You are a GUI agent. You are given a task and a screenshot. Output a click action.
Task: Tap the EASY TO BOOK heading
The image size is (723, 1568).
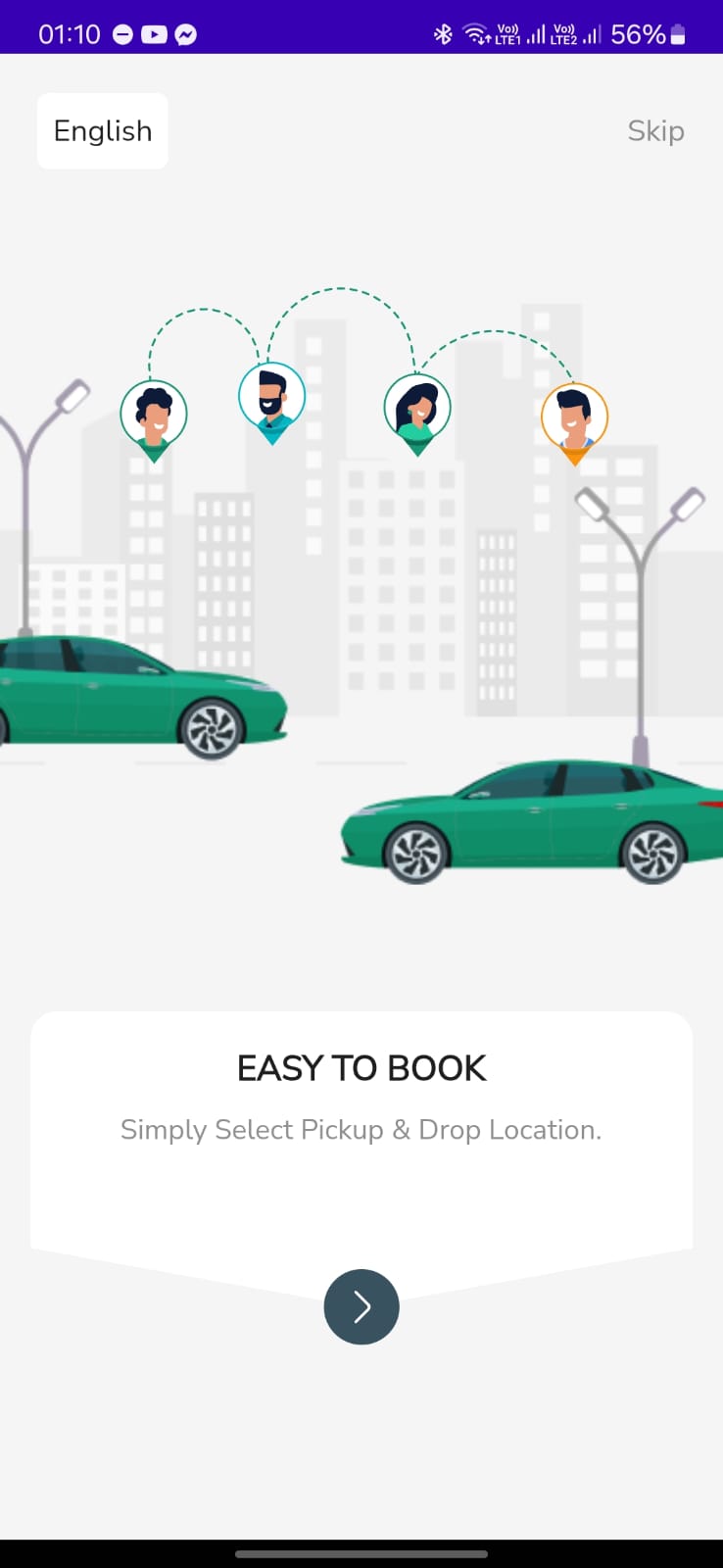361,1068
